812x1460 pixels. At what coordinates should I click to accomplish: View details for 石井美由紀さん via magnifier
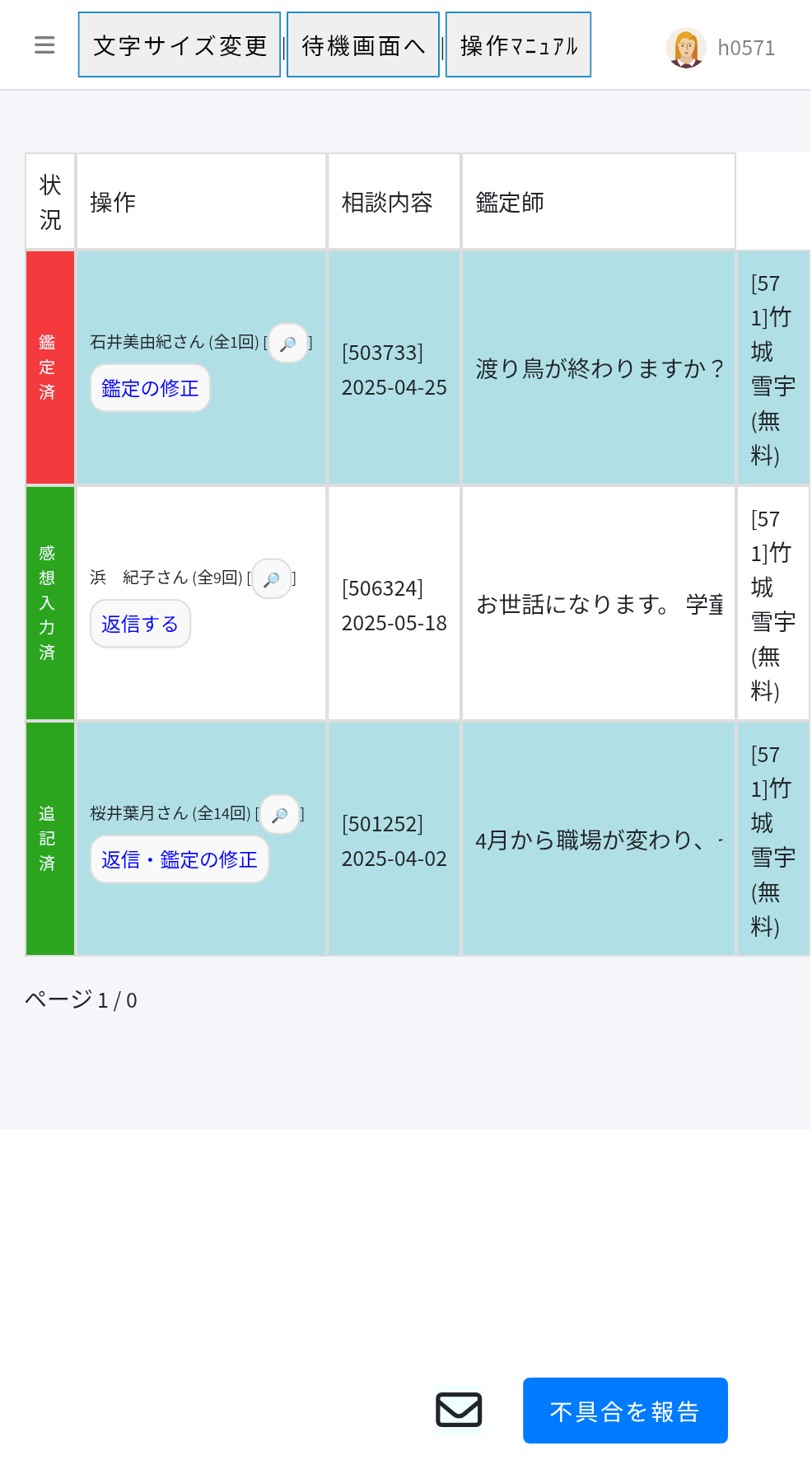pos(288,344)
